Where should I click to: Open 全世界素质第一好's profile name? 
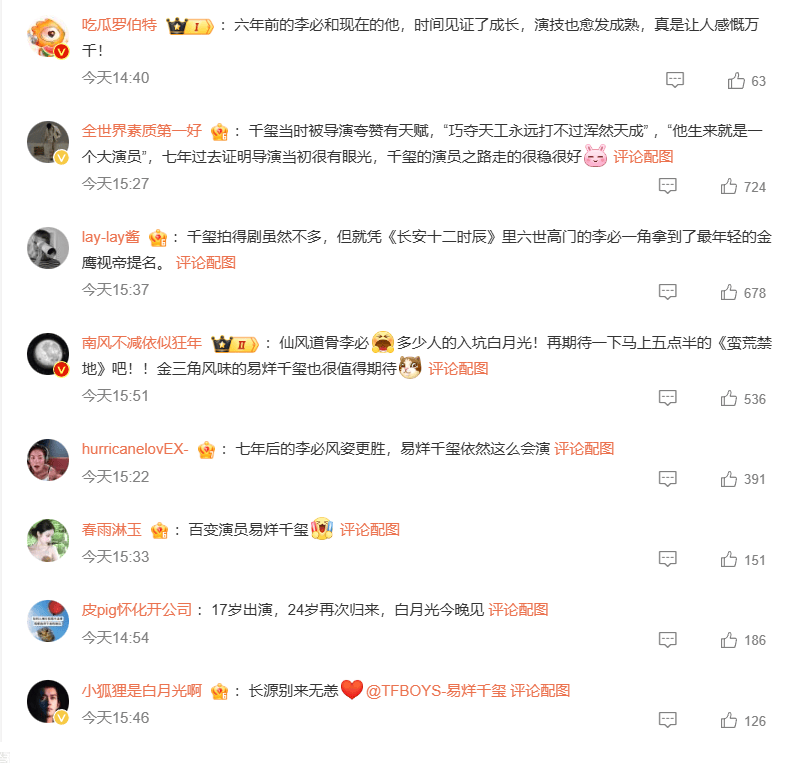click(141, 131)
